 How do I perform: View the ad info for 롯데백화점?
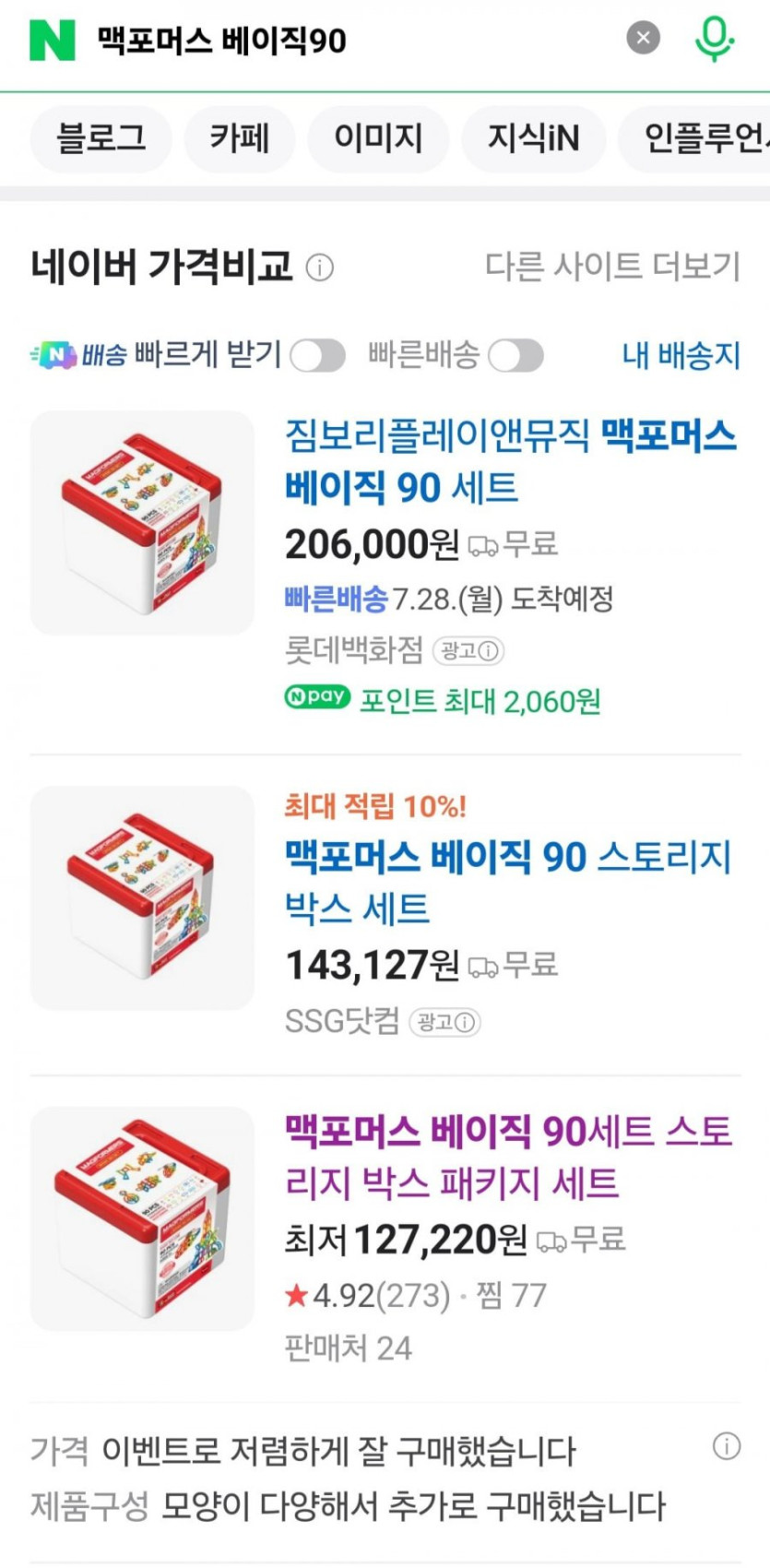468,651
